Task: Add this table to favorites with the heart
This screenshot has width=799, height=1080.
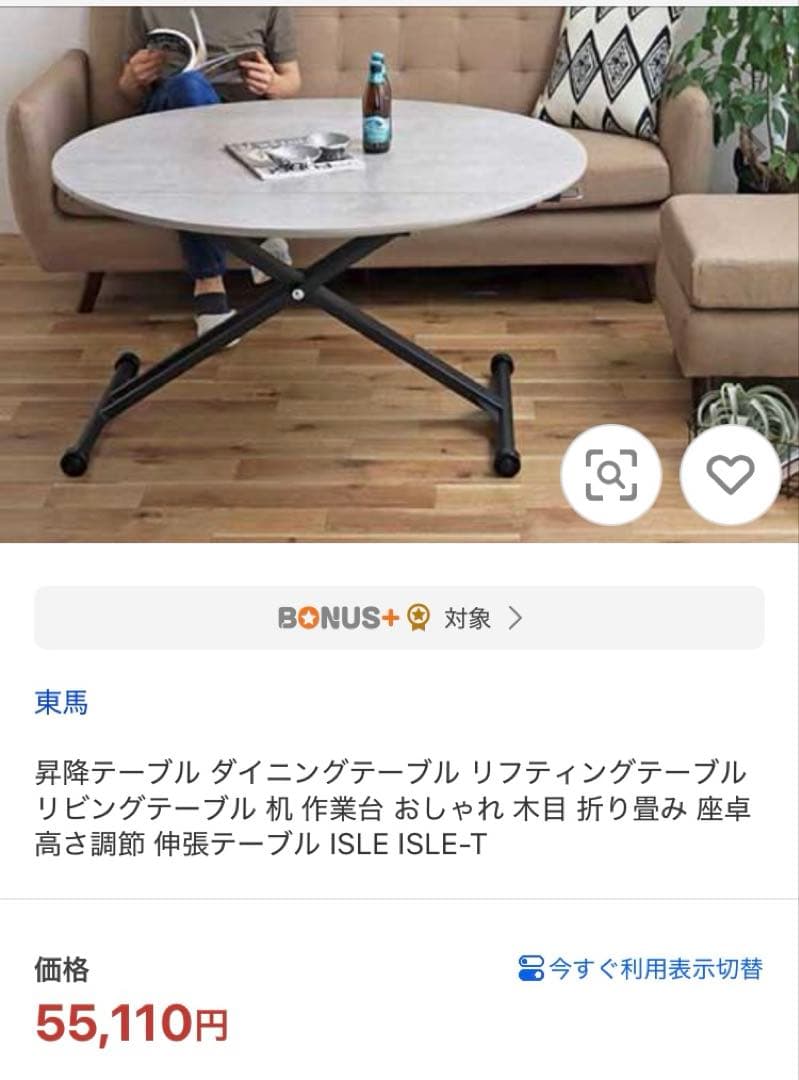Action: click(x=730, y=475)
